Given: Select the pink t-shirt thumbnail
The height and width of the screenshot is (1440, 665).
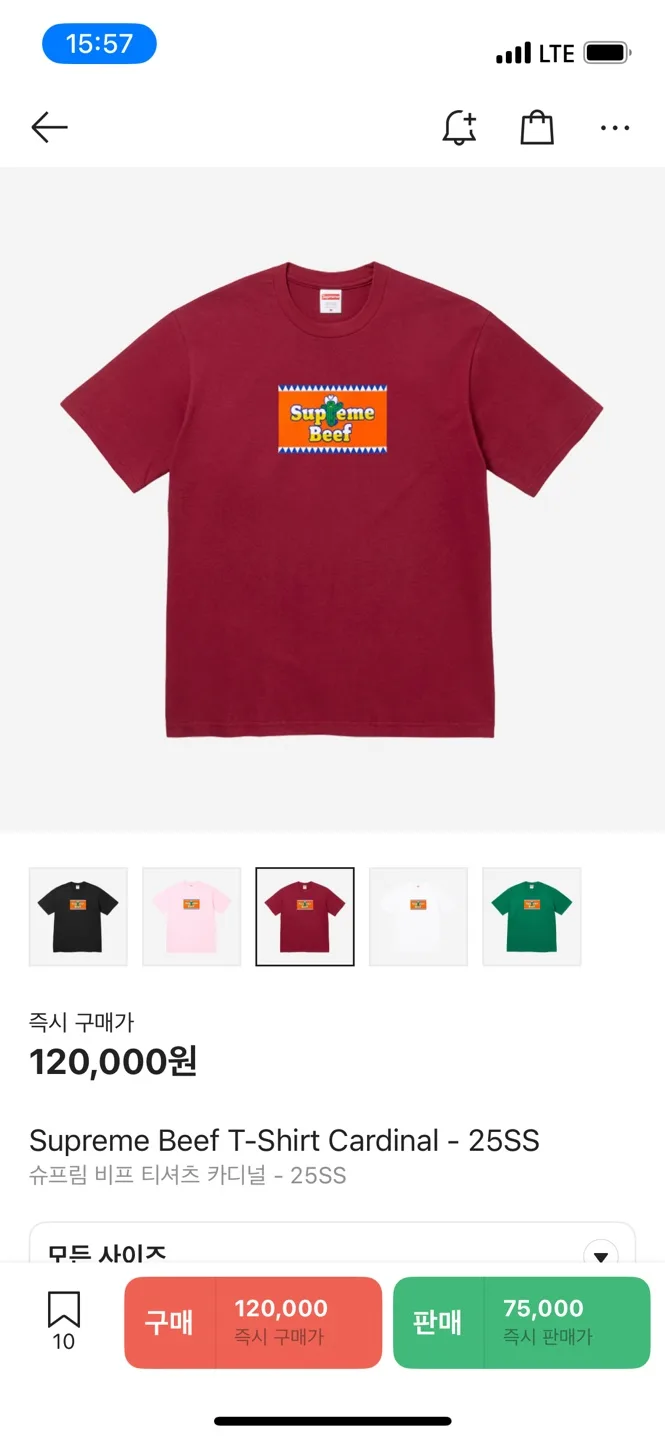Looking at the screenshot, I should (191, 916).
